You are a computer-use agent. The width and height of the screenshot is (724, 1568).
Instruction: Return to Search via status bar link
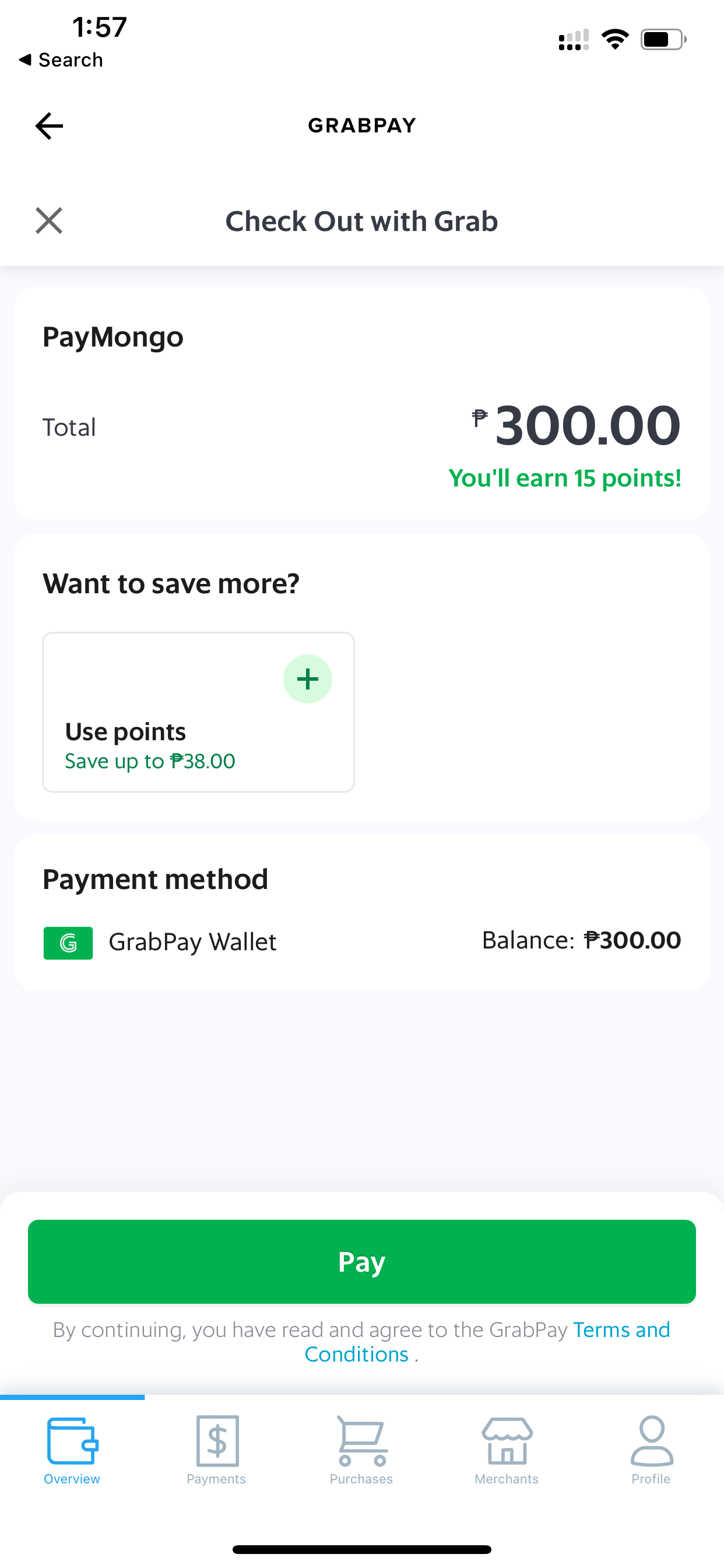tap(61, 60)
